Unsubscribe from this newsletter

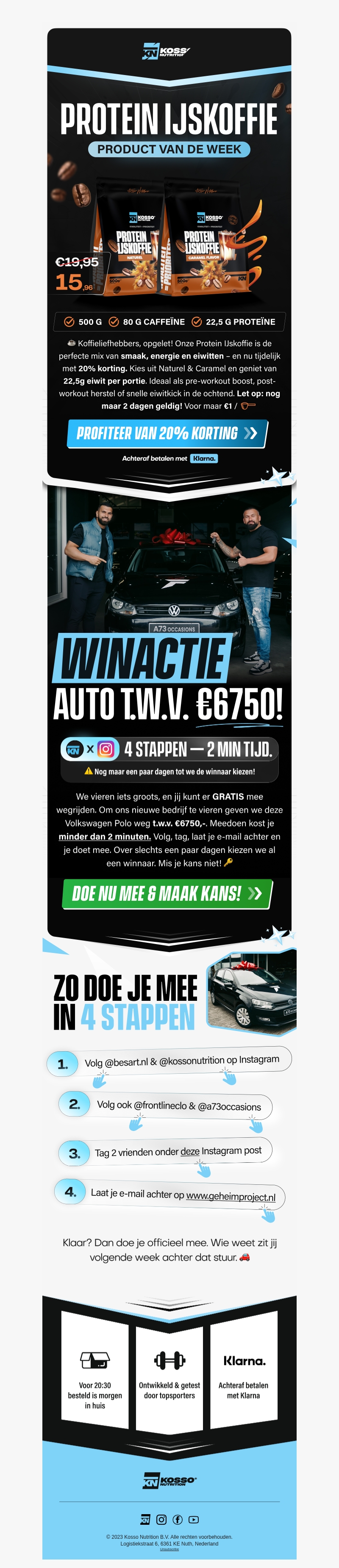click(x=169, y=1550)
